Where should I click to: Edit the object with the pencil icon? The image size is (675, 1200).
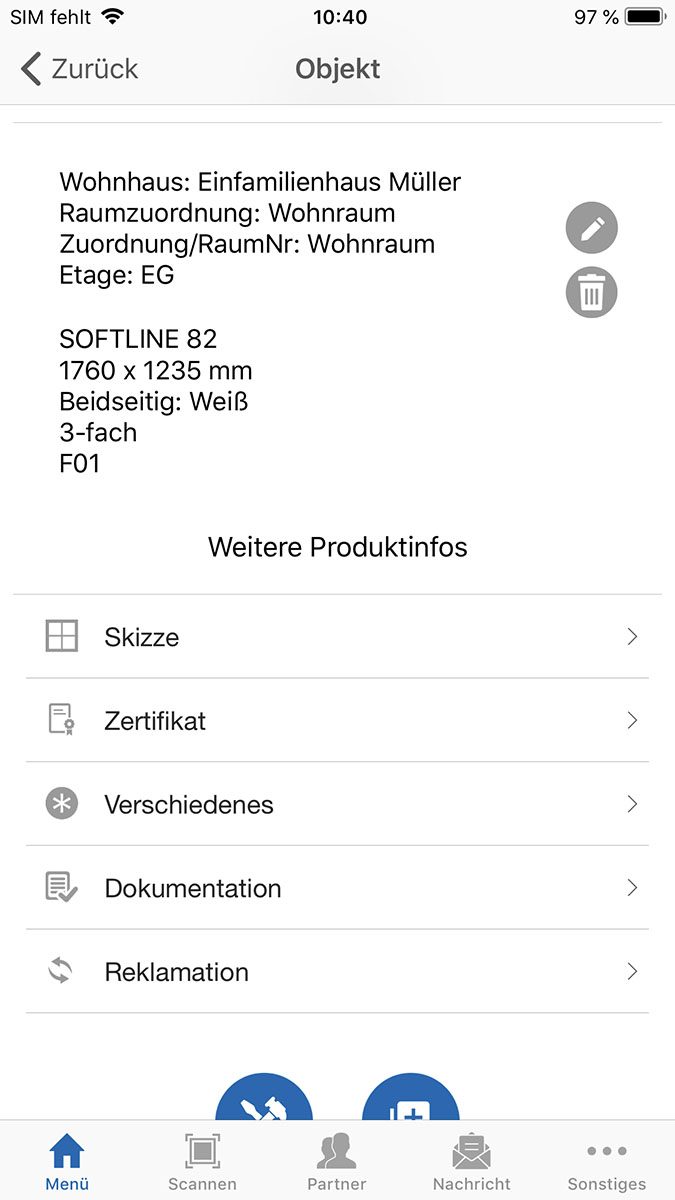coord(592,228)
